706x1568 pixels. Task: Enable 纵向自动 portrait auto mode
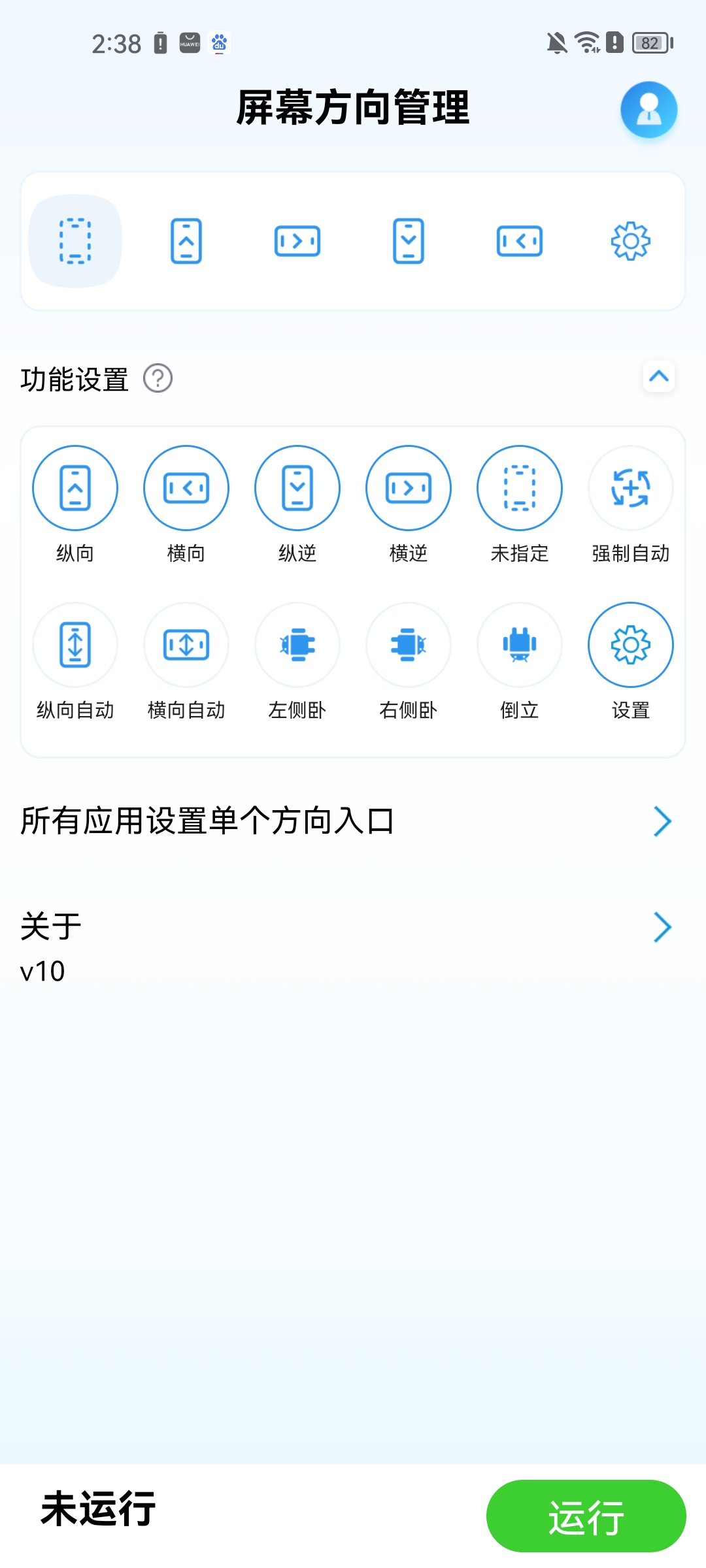[75, 644]
